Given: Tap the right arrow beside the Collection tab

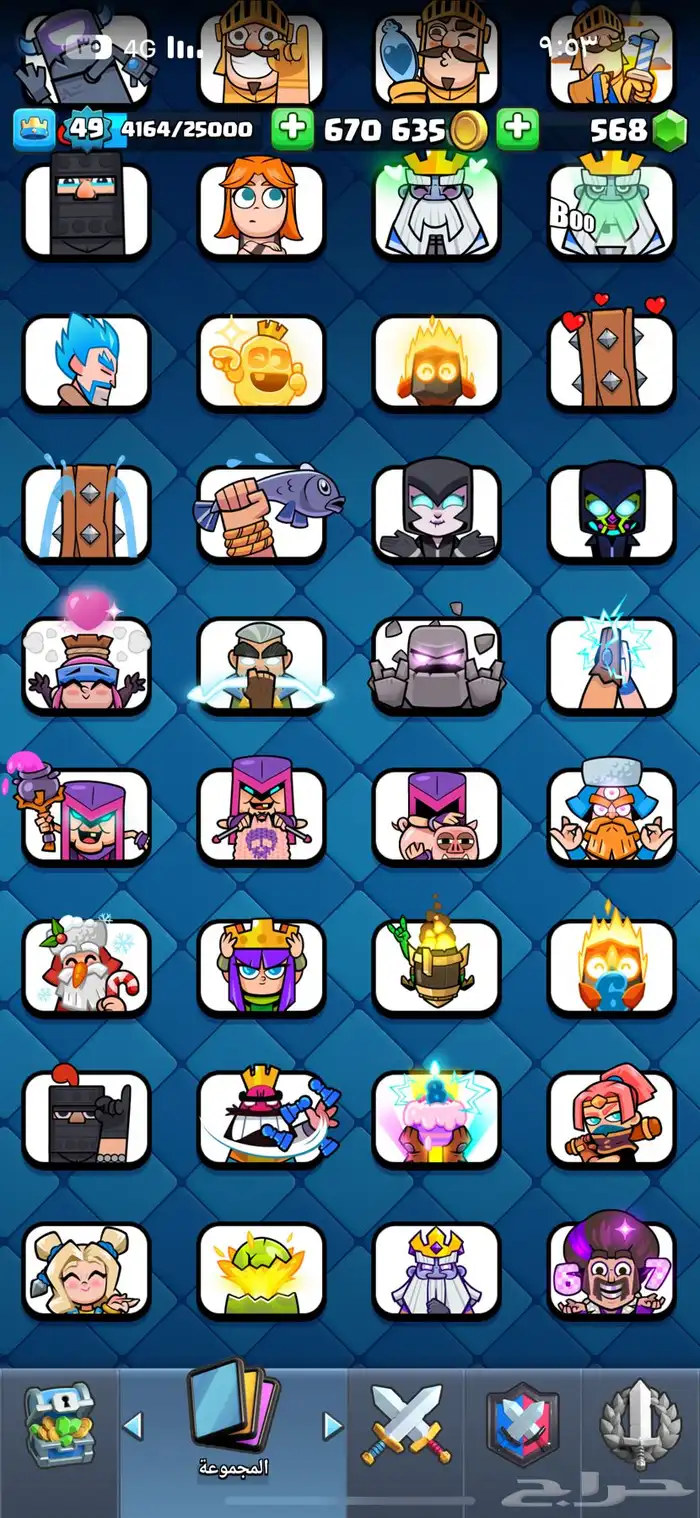Looking at the screenshot, I should pos(332,1424).
